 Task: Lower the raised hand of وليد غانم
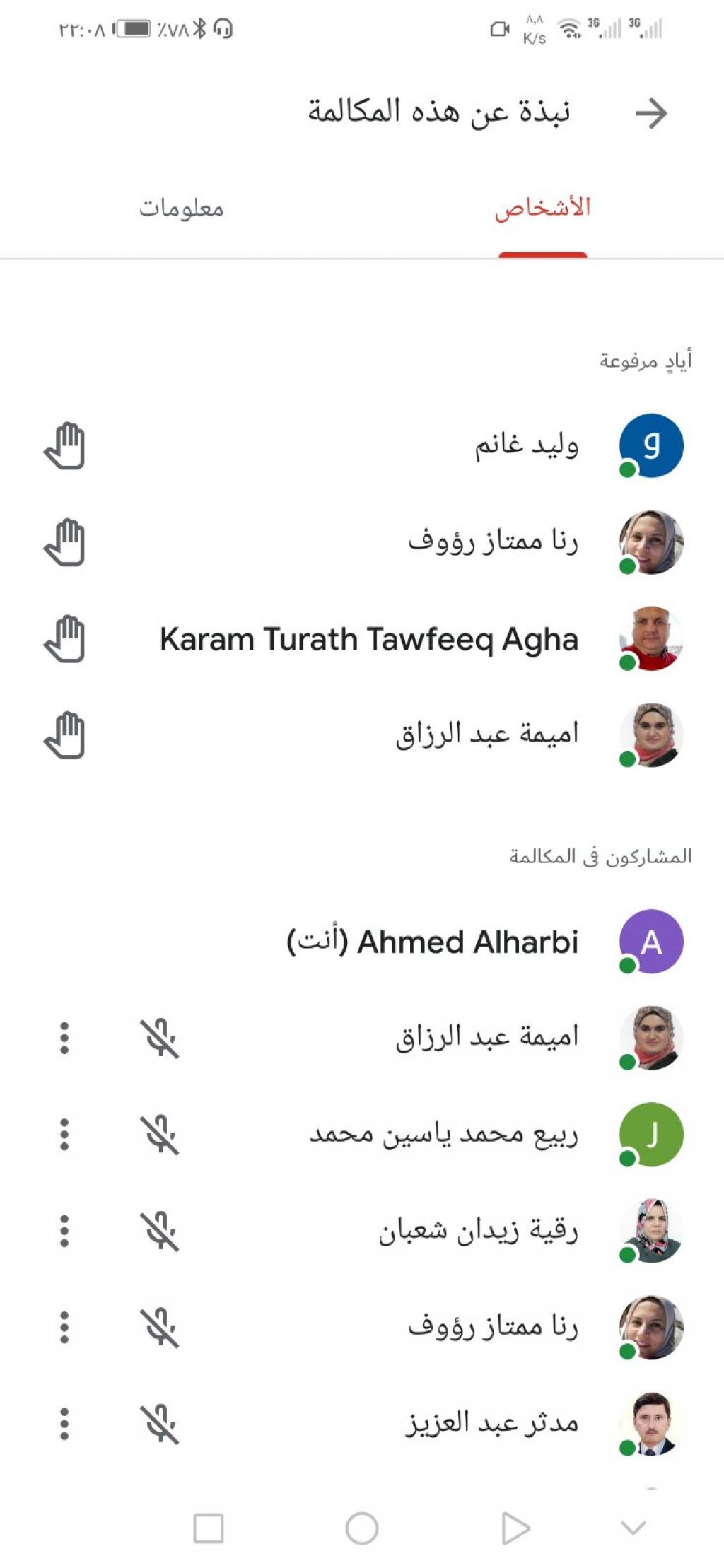[x=65, y=446]
